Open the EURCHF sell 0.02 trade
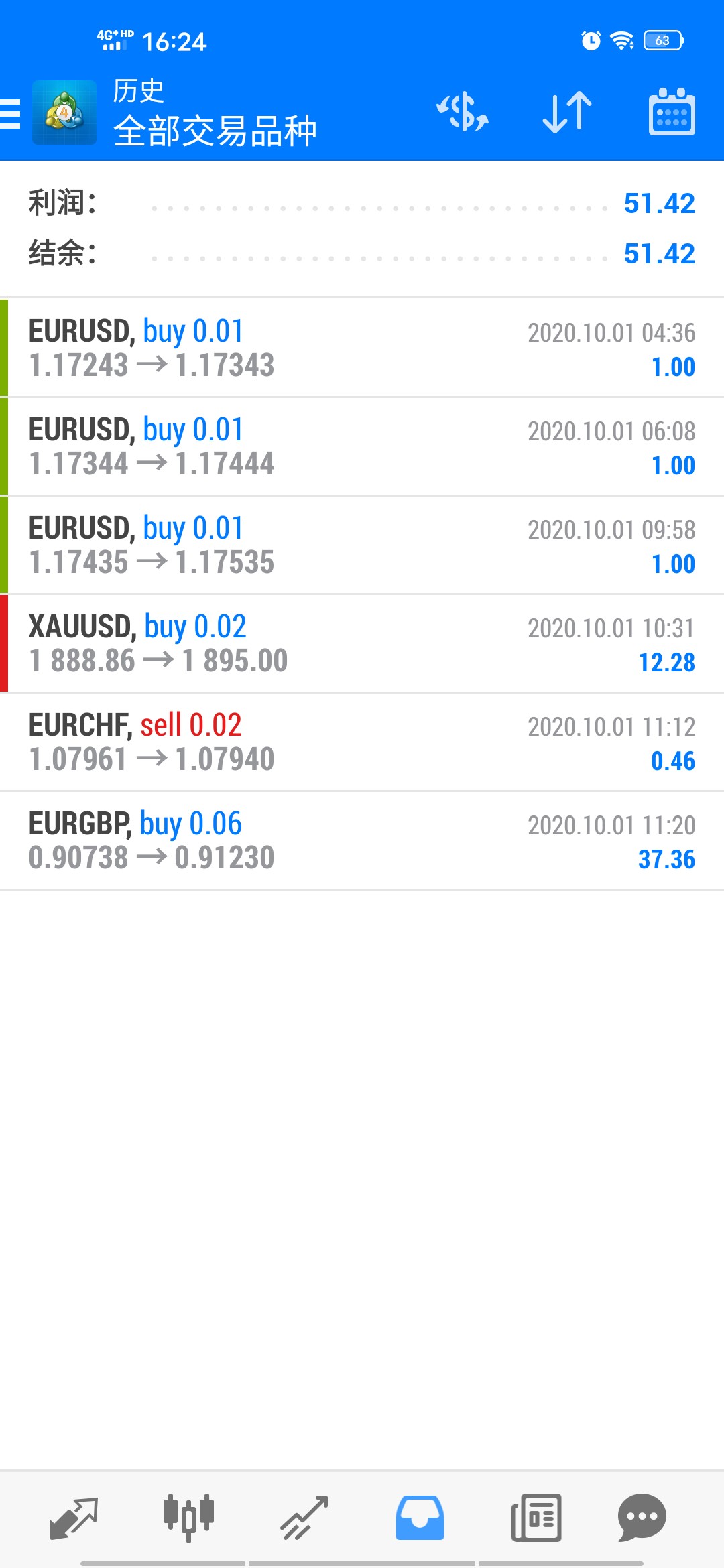724x1568 pixels. pos(362,742)
